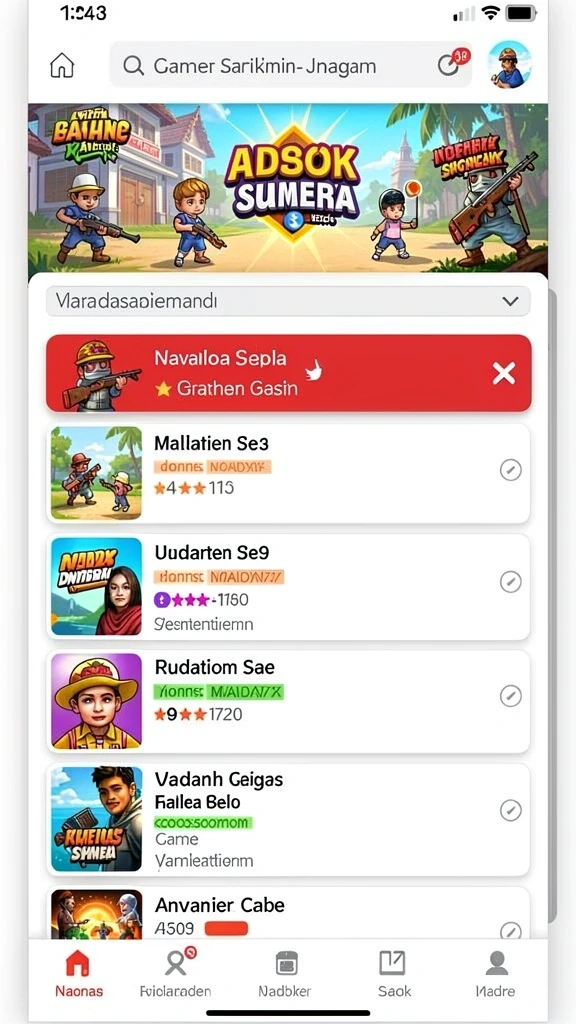Open the Mallatien Se3 game card

[288, 473]
